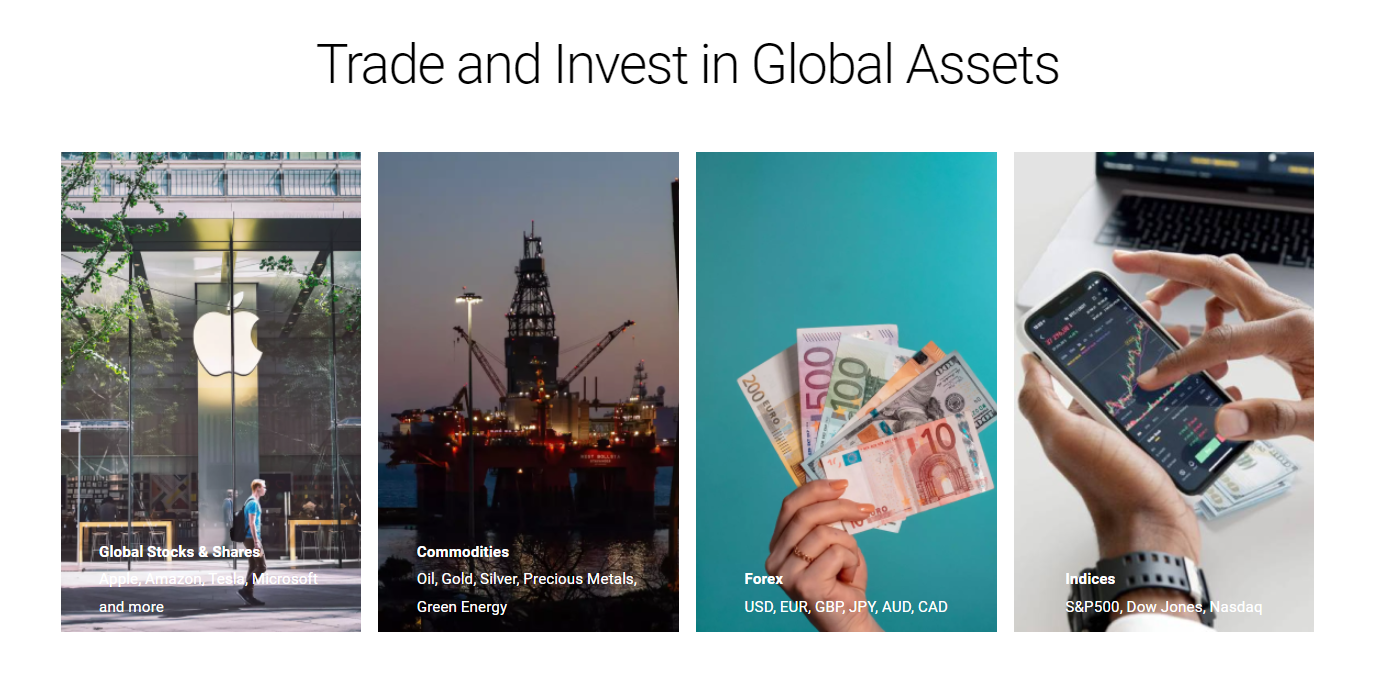1378x690 pixels.
Task: Open the Global Stocks & Shares card
Action: tap(211, 391)
